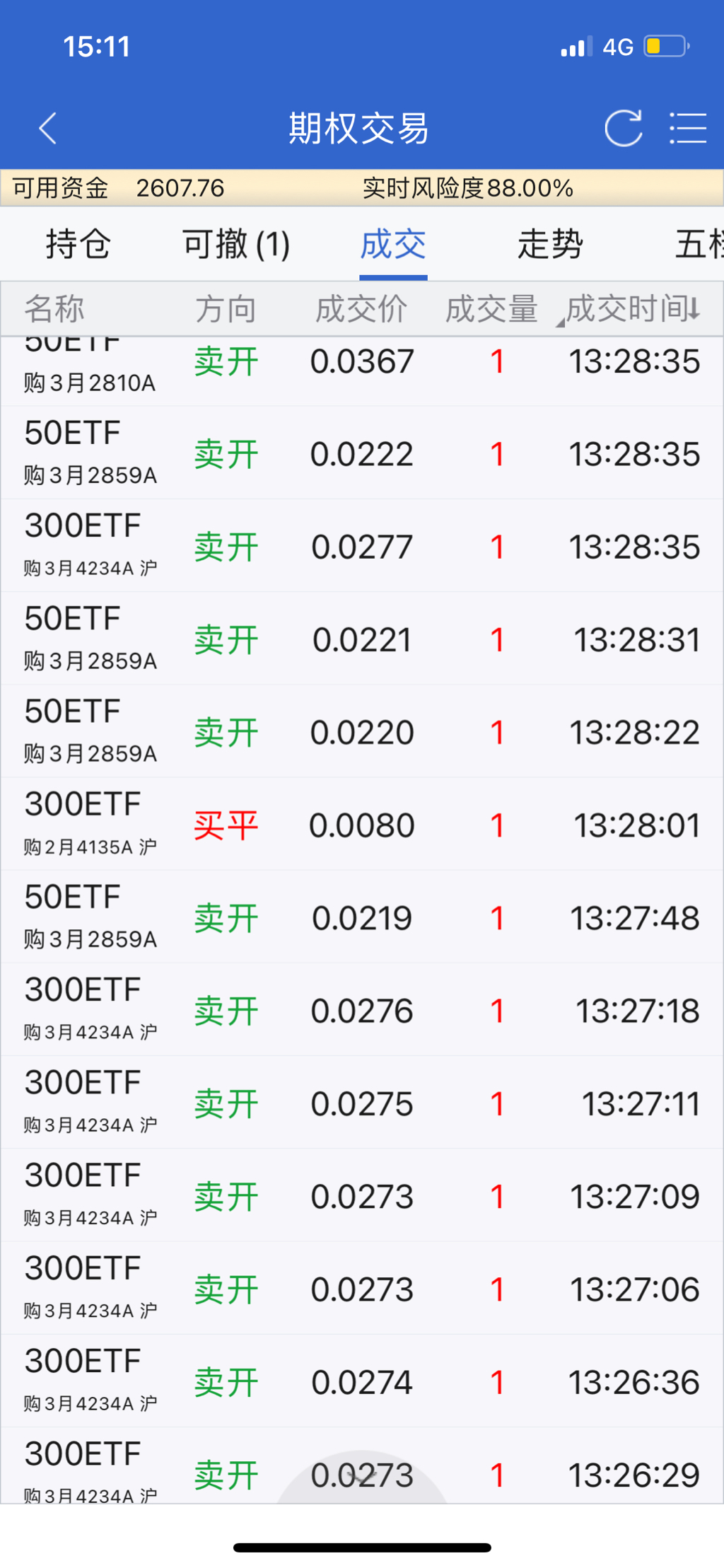Open the 300ETF trade at 13:26:36

(361, 1381)
